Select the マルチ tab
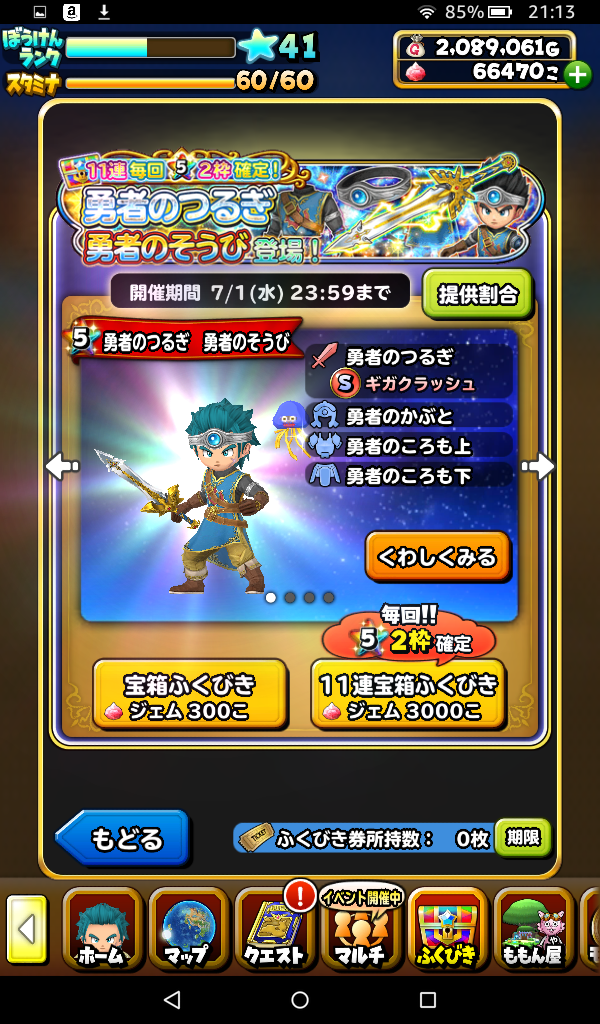 pyautogui.click(x=362, y=930)
